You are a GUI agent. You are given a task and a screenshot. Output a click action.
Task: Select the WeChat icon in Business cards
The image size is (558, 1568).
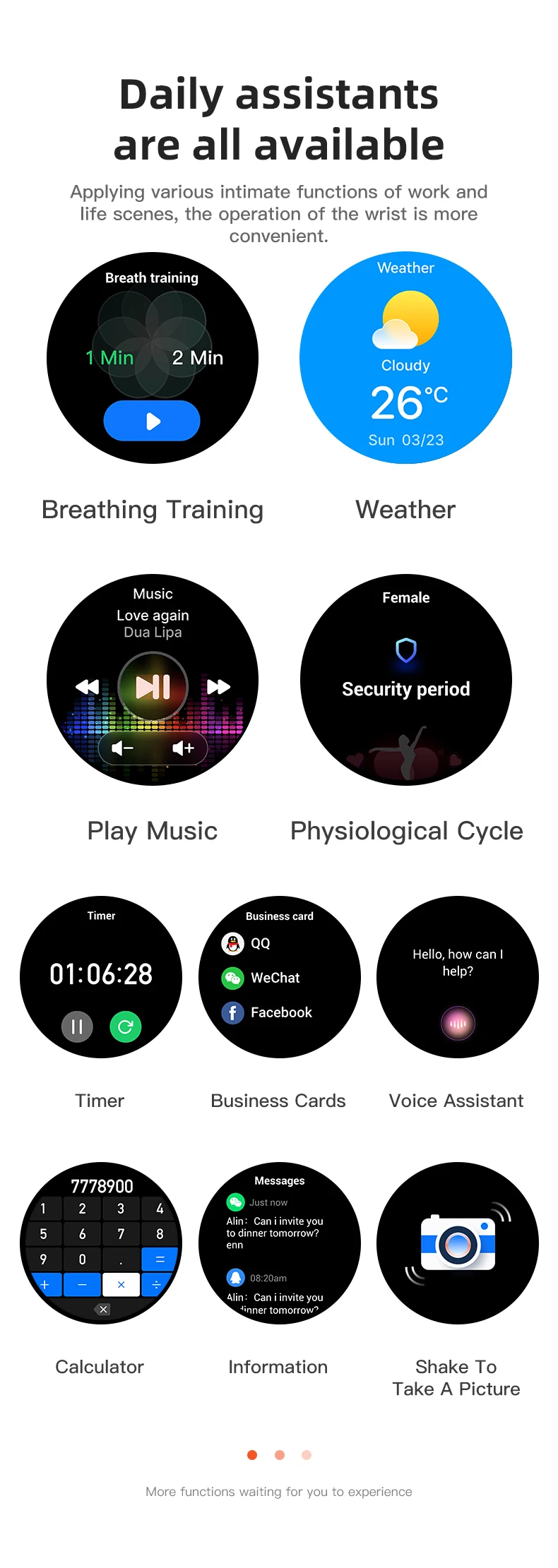pos(234,978)
